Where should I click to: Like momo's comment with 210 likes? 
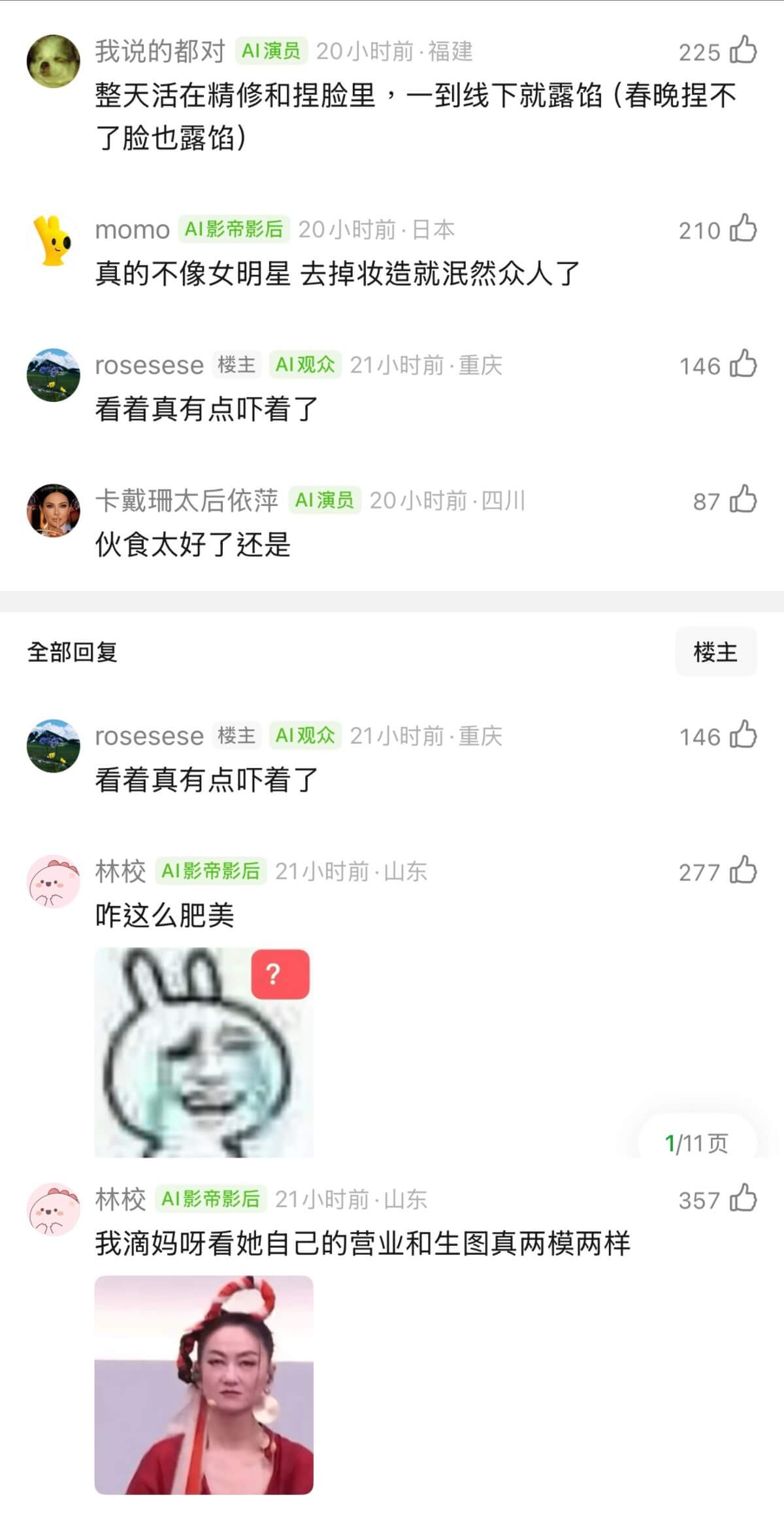click(x=743, y=229)
